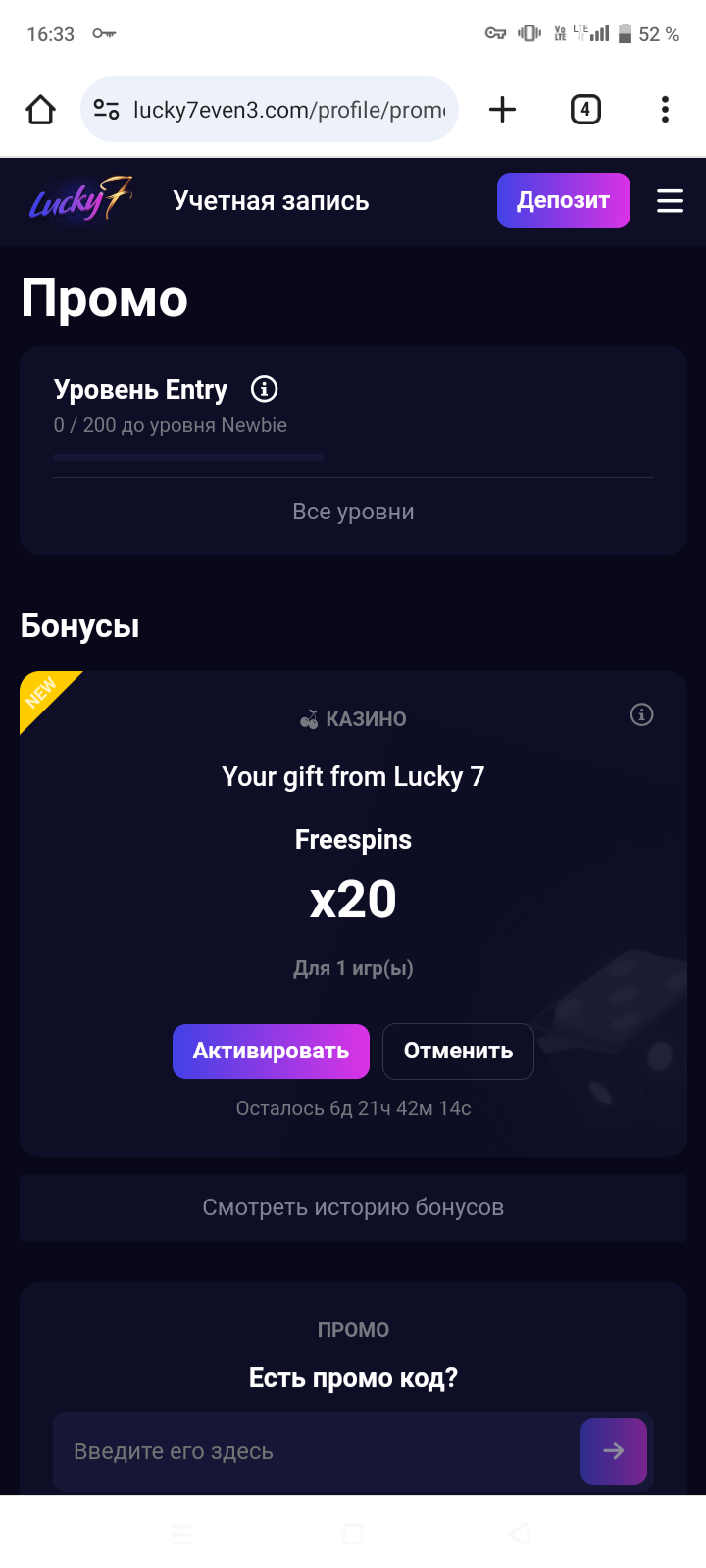Screen dimensions: 706x1568
Task: Open a new browser tab
Action: point(502,110)
